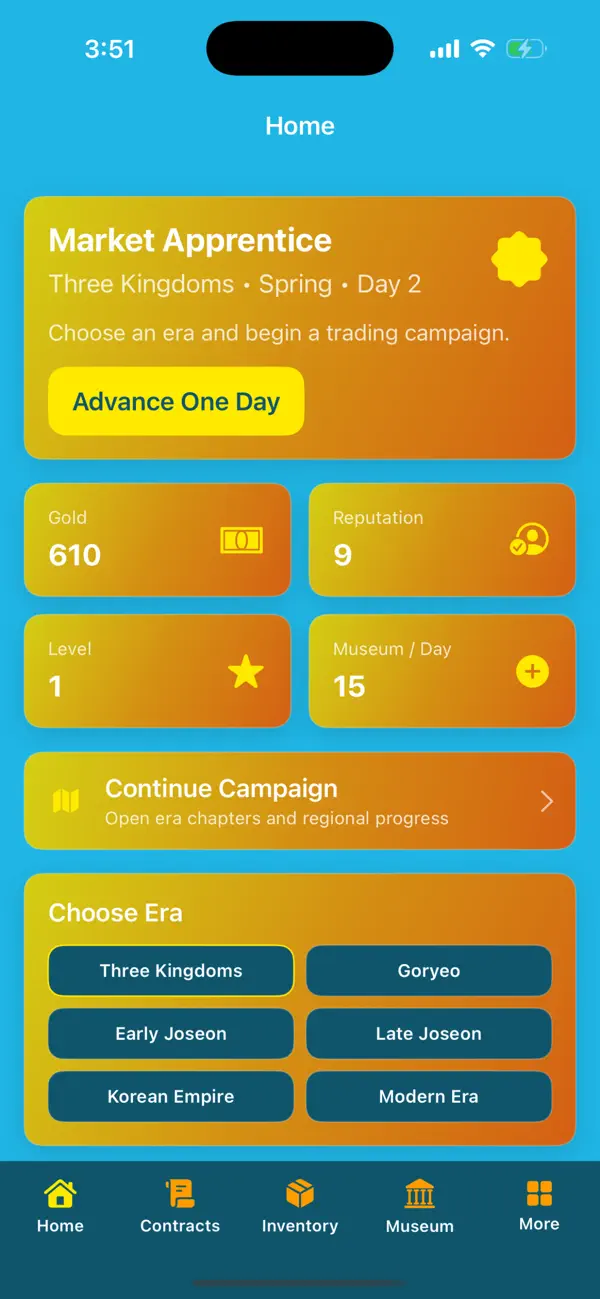Screen dimensions: 600x1299
Task: Open the Contracts tab
Action: point(180,1206)
